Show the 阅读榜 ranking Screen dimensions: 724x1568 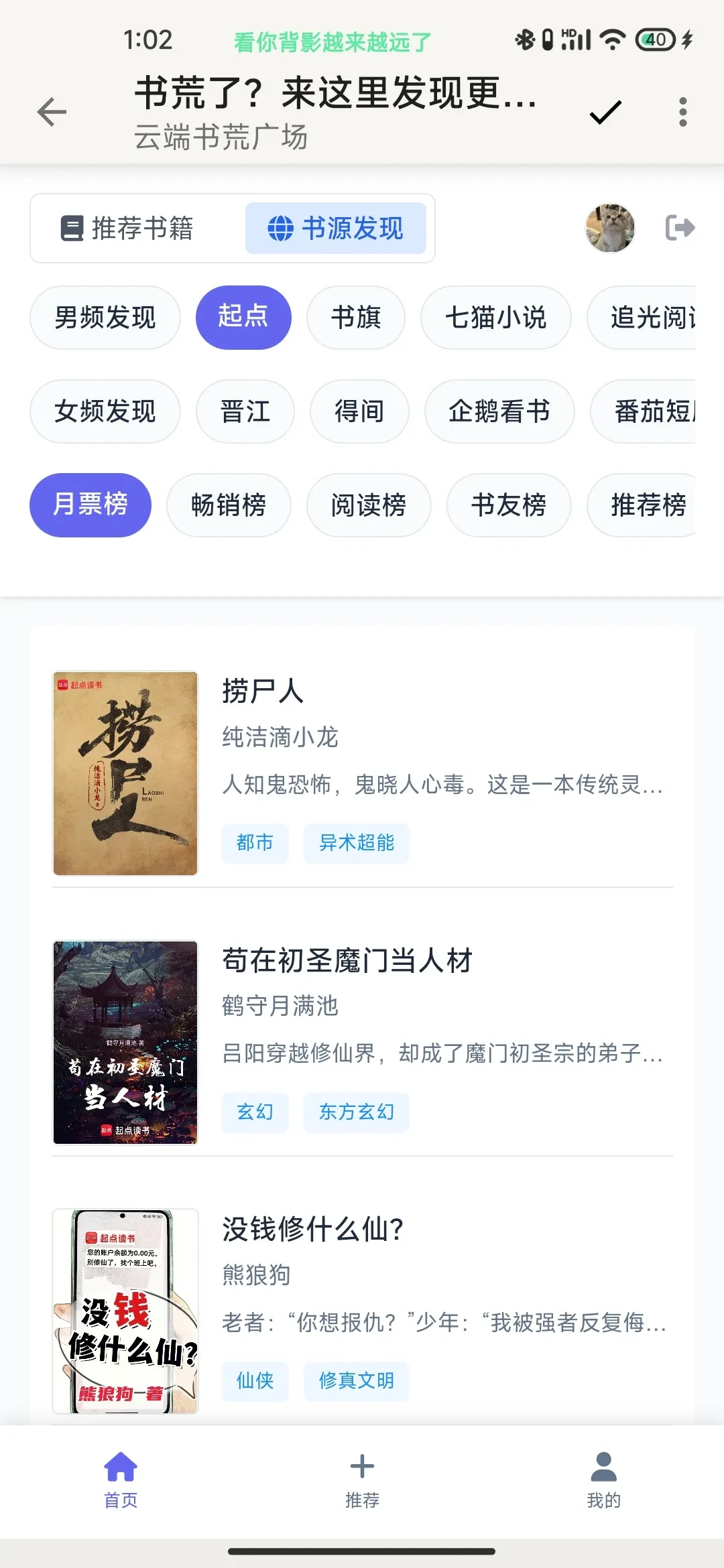coord(368,505)
